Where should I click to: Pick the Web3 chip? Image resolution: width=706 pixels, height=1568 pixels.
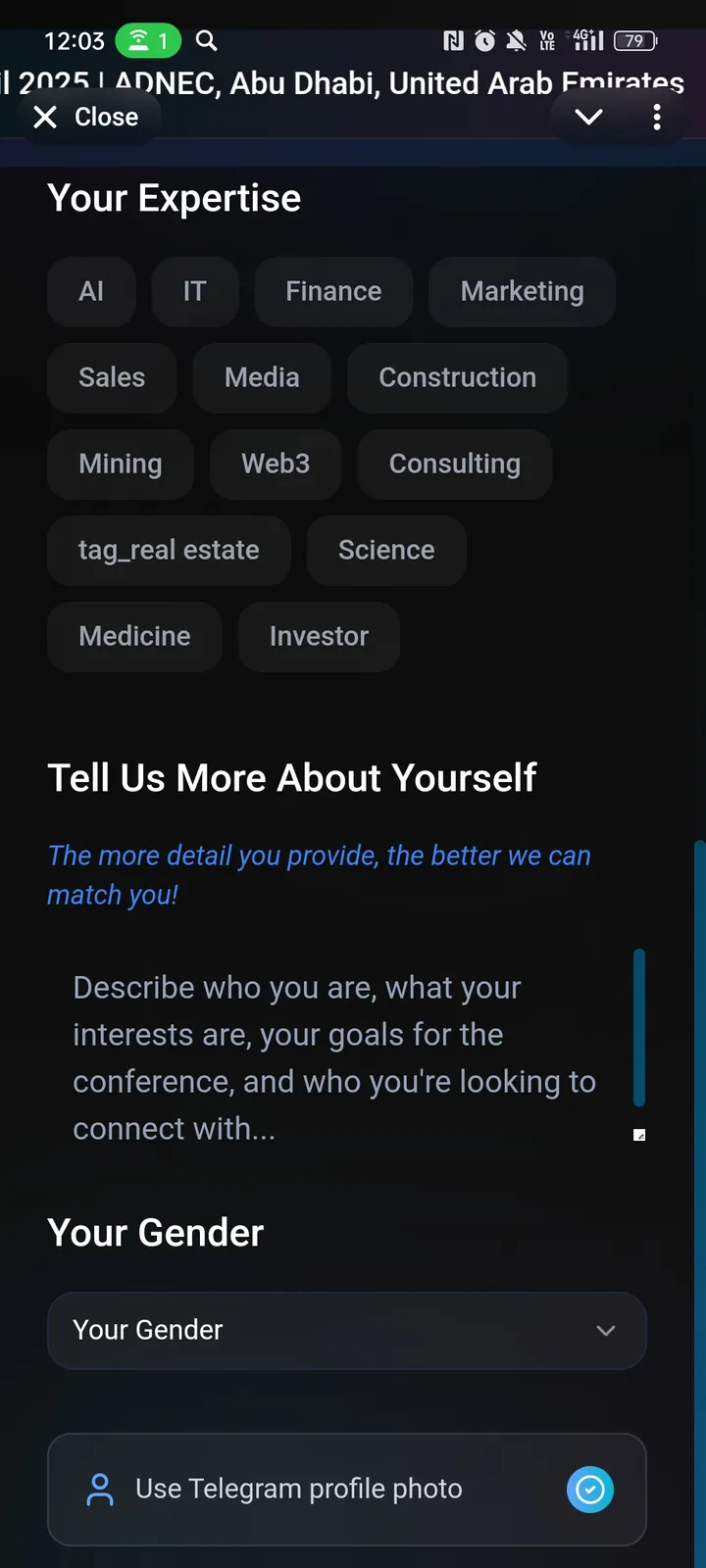coord(276,465)
